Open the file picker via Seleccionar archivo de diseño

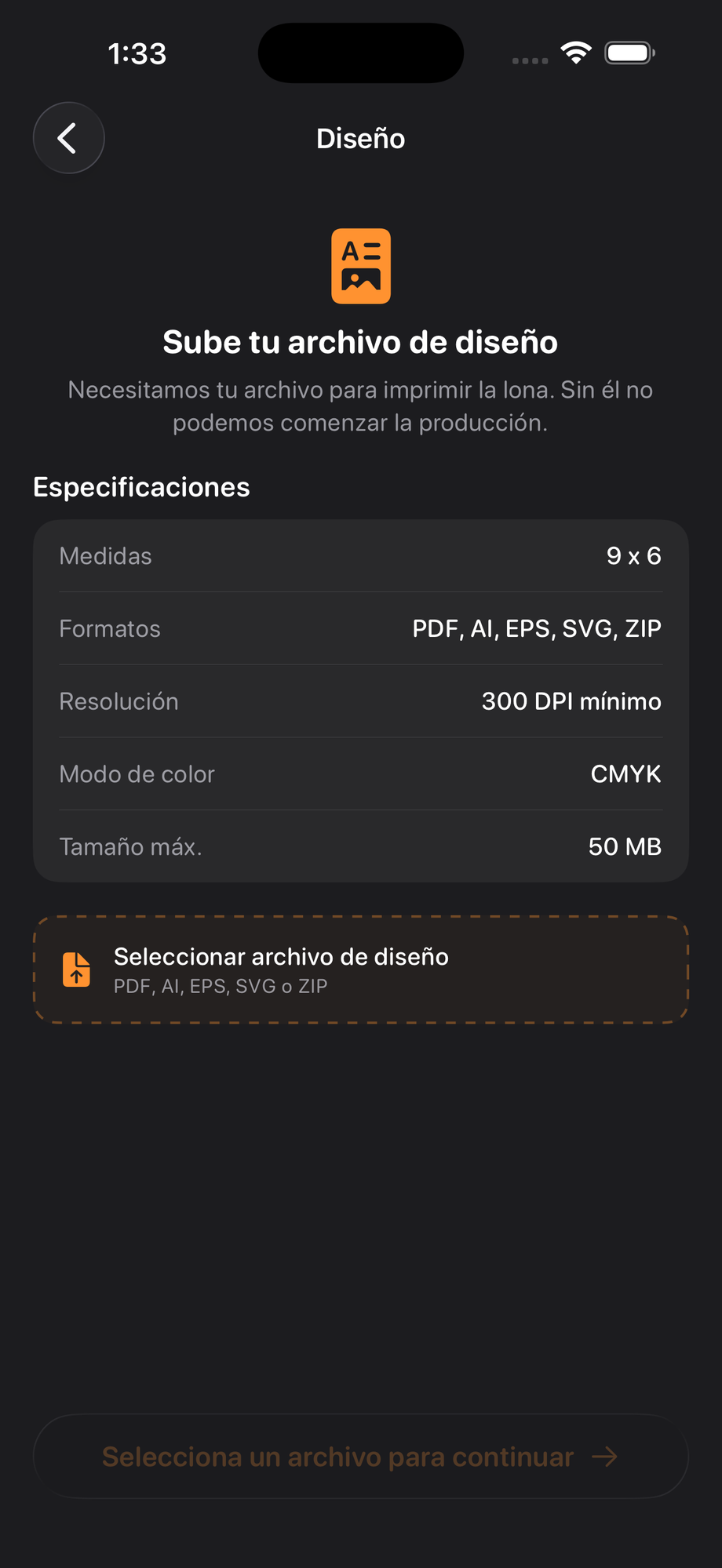(280, 957)
